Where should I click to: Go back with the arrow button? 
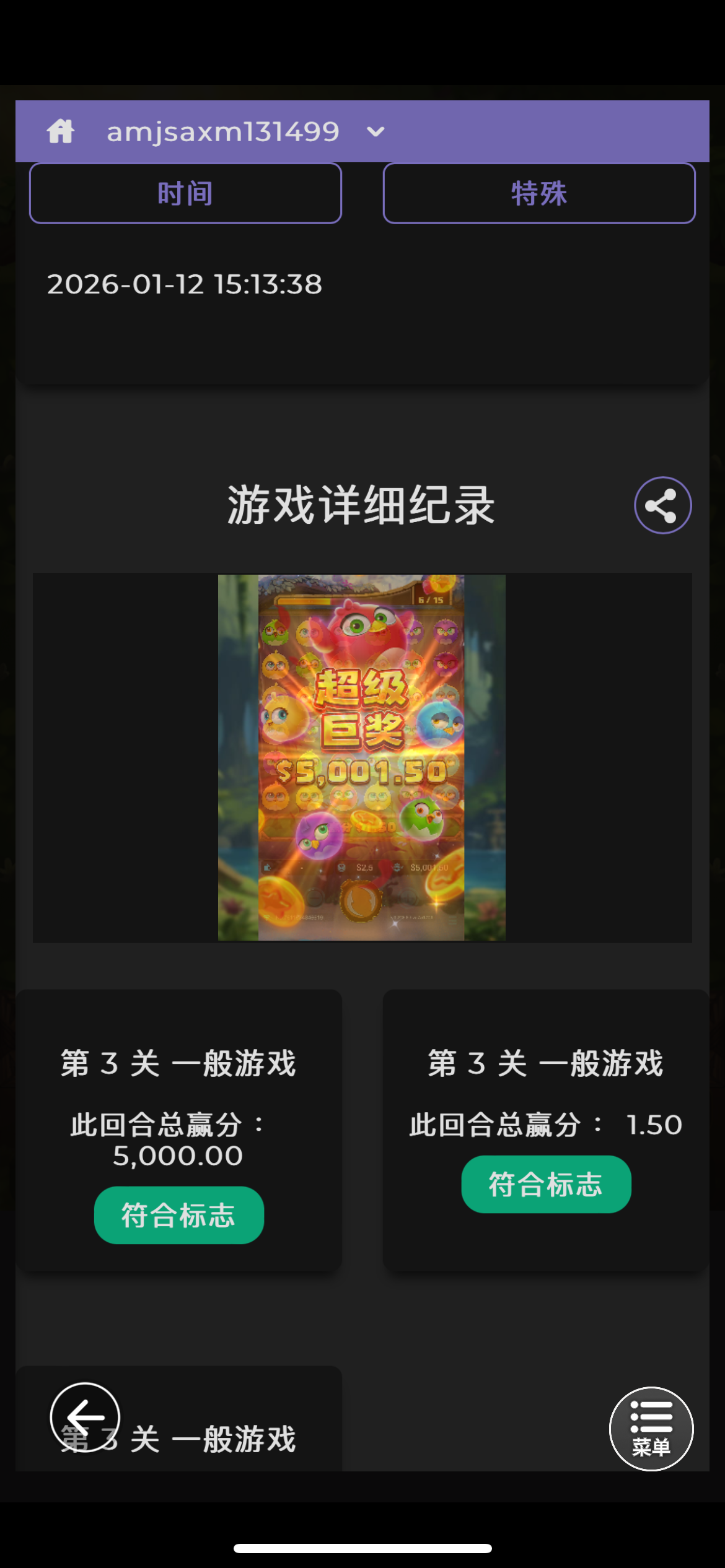[85, 1417]
